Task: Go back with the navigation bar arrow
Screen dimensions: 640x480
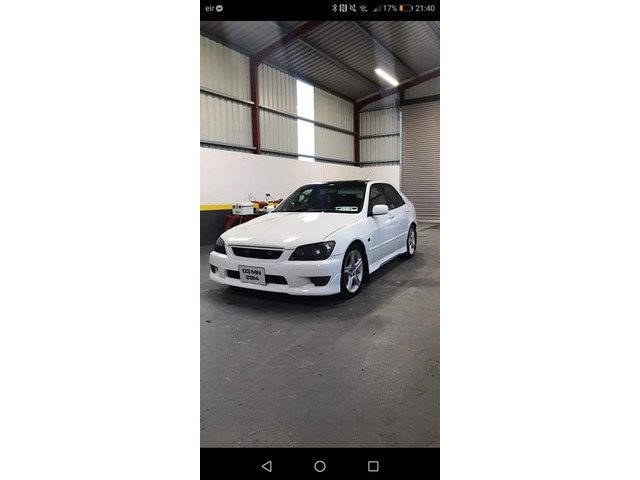Action: pos(266,466)
